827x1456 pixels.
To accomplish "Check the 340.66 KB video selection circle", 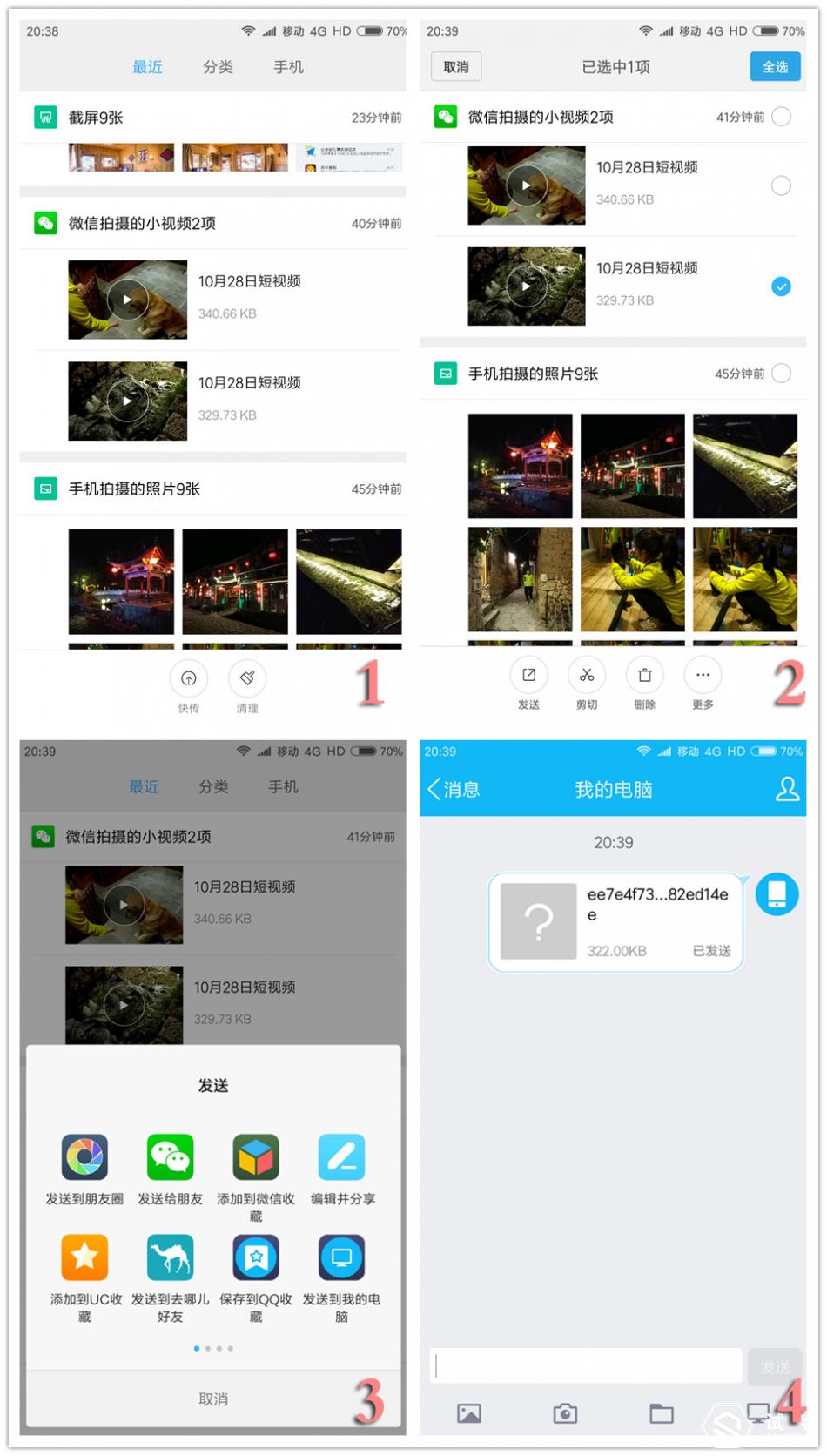I will (x=781, y=185).
